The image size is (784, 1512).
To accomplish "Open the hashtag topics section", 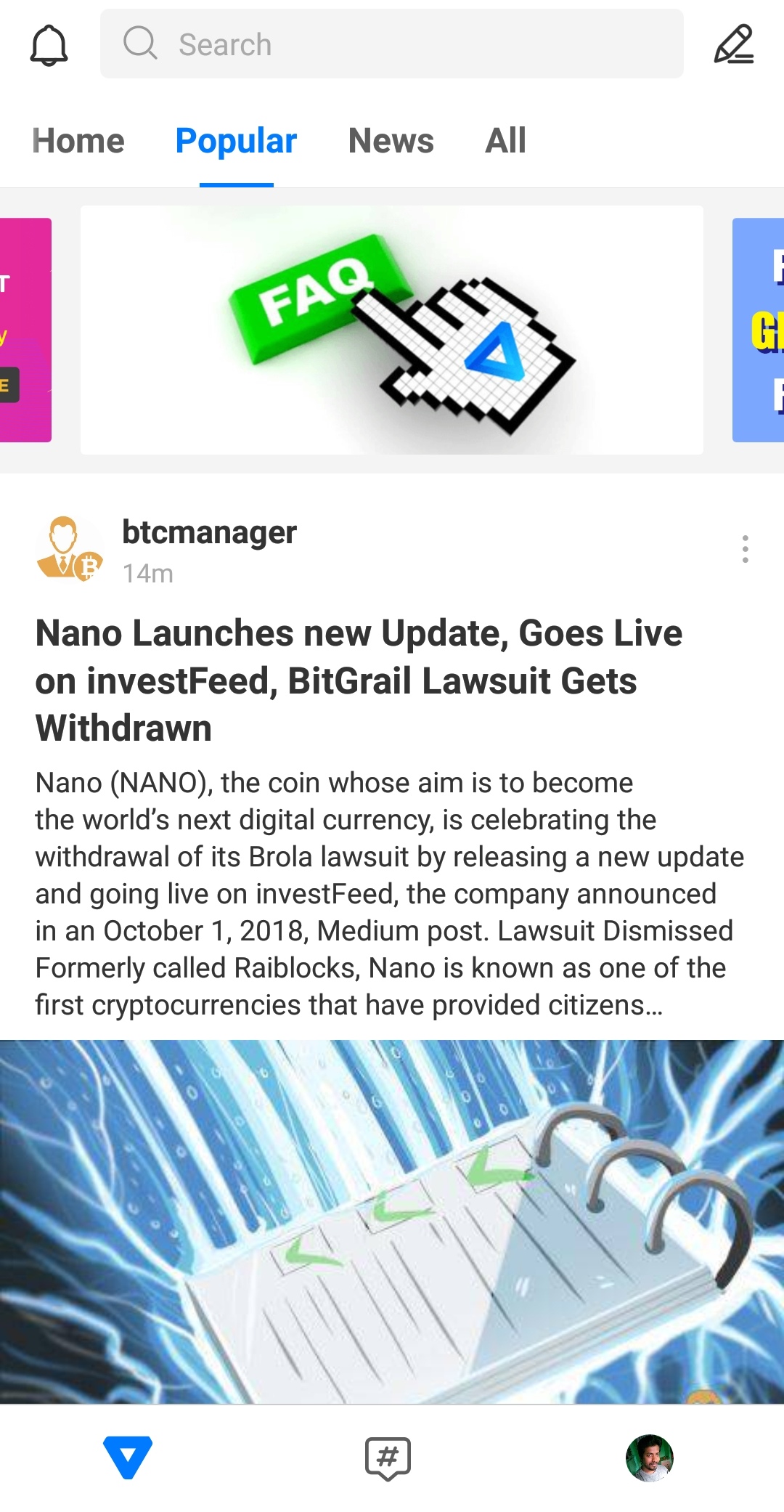I will 388,1457.
